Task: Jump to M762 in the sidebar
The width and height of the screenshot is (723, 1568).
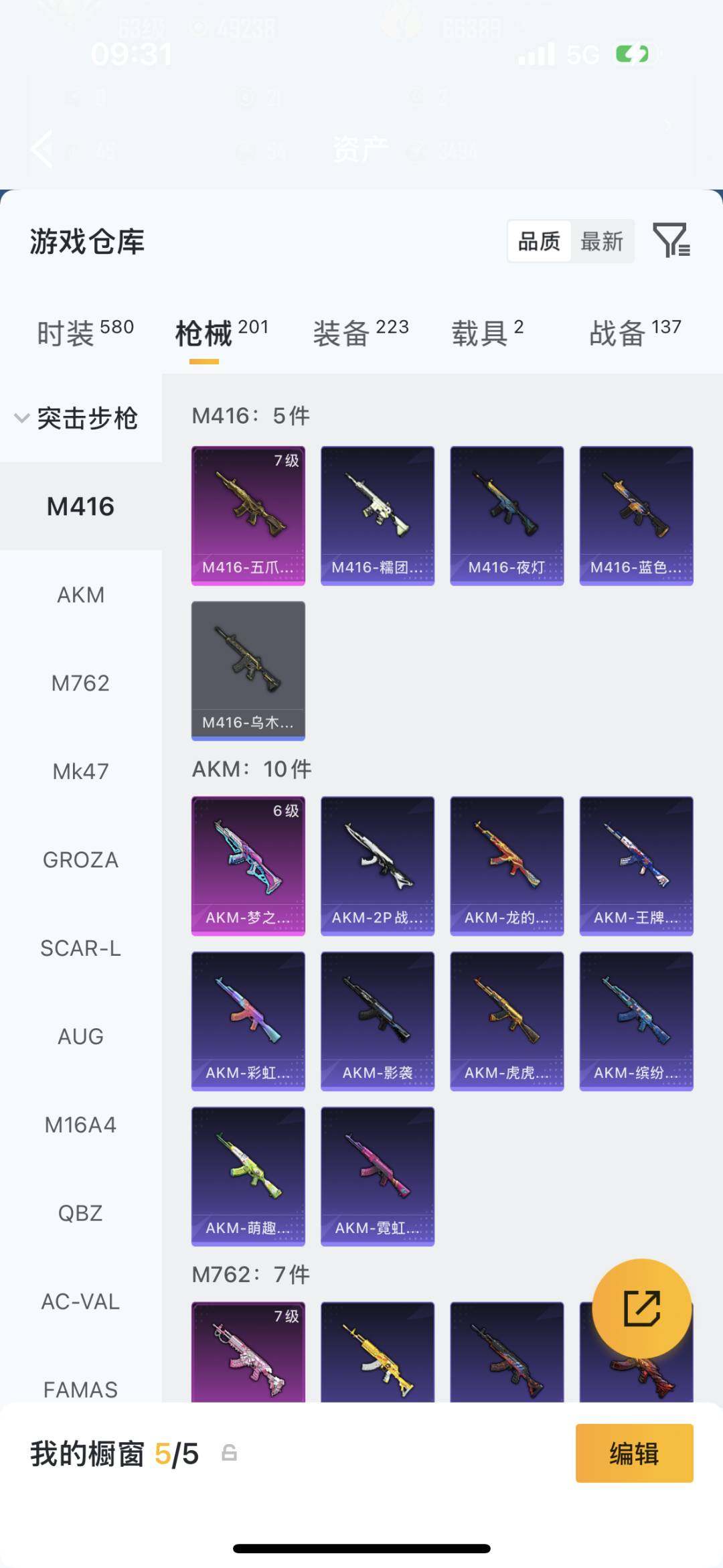Action: (x=80, y=683)
